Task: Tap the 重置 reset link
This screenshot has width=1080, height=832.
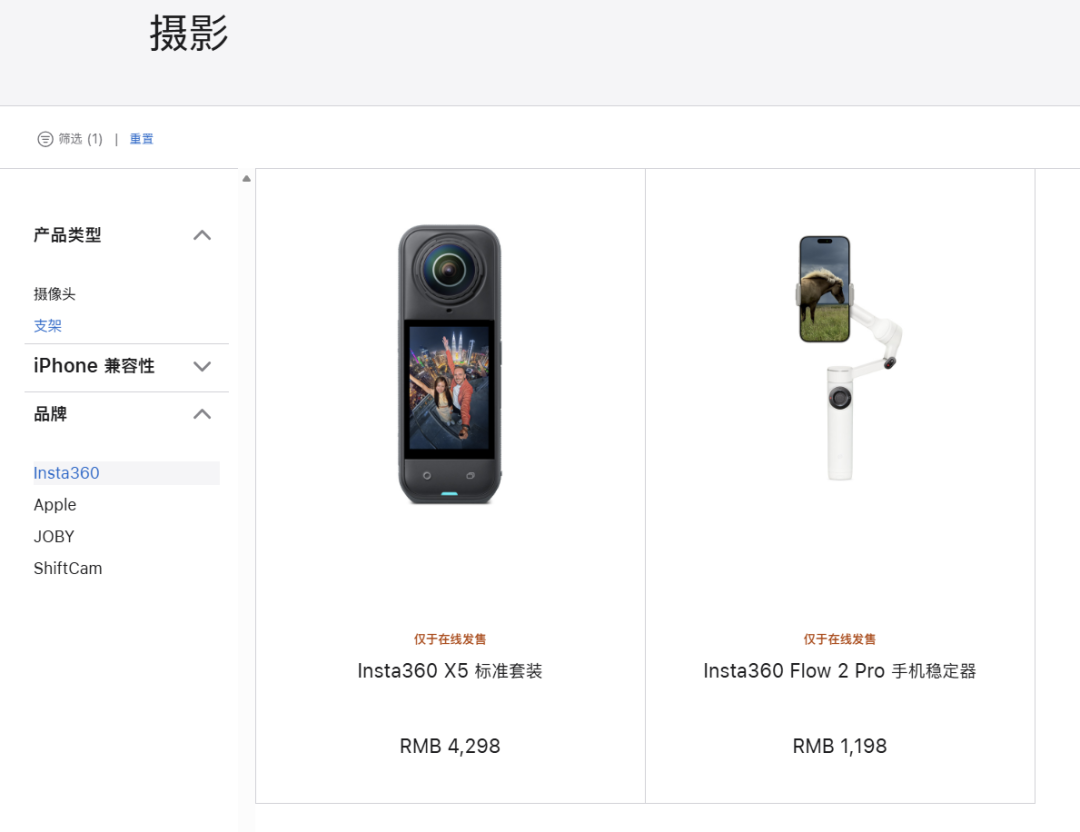Action: click(142, 139)
